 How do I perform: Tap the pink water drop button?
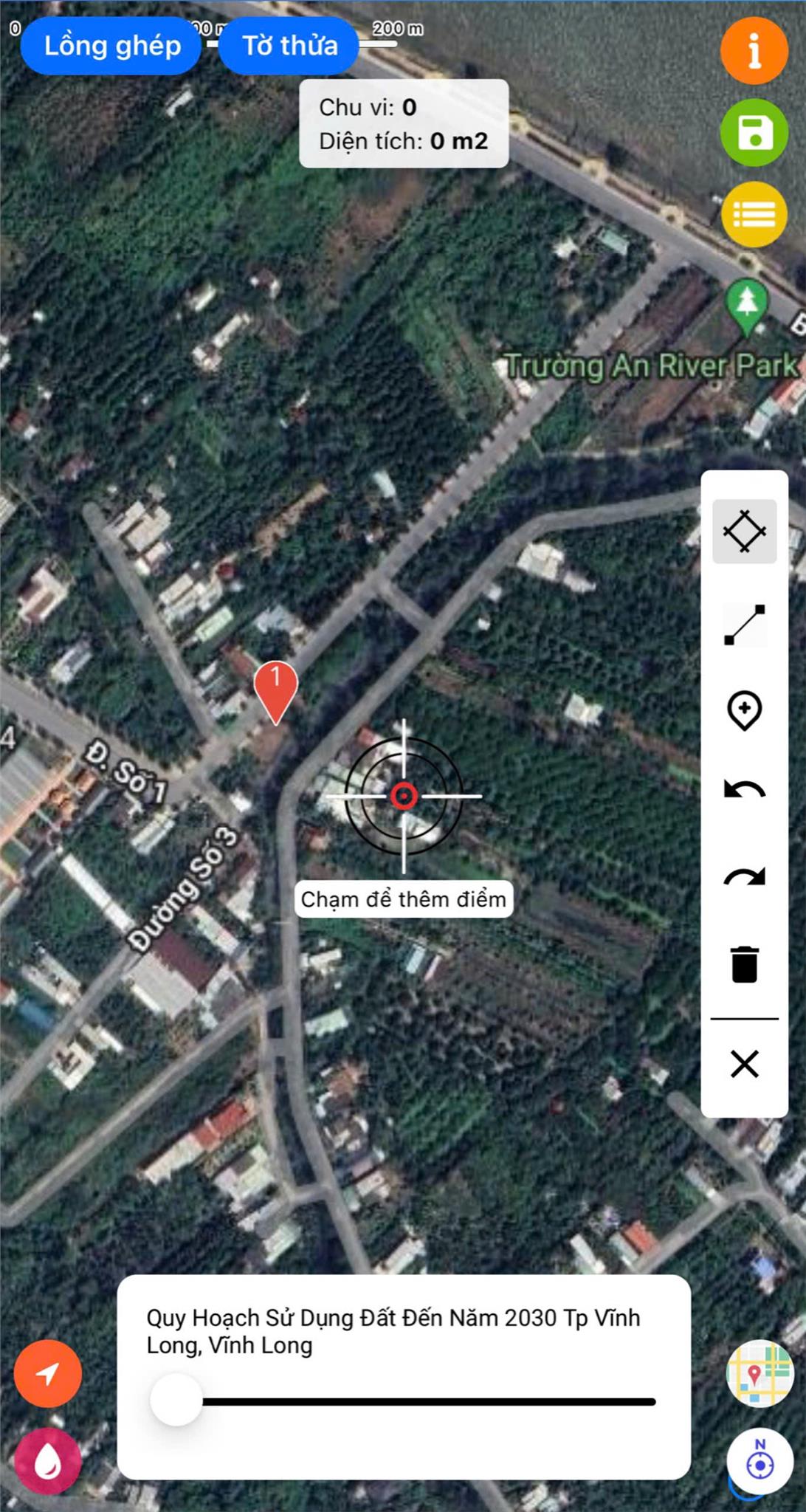click(48, 1460)
